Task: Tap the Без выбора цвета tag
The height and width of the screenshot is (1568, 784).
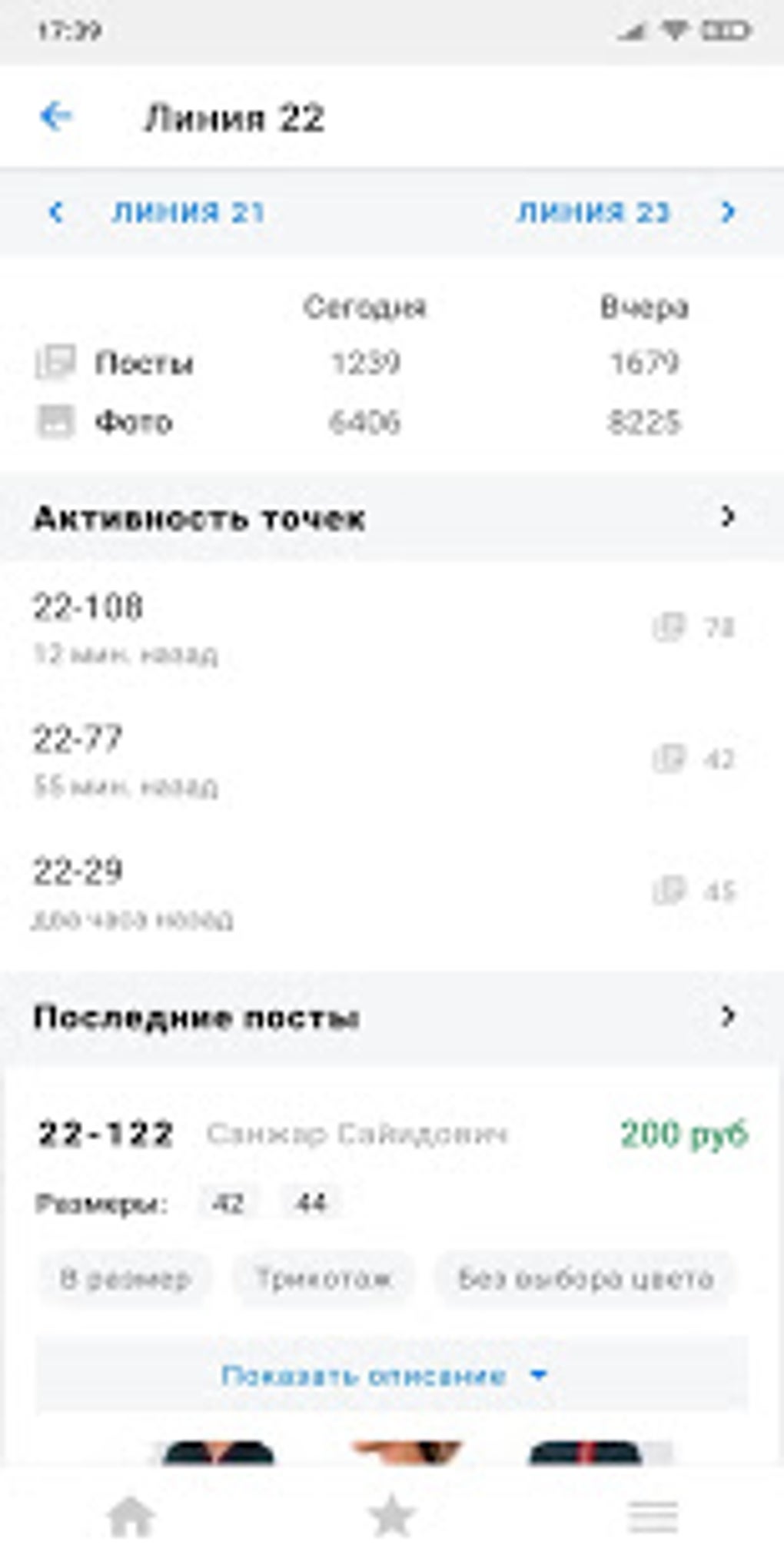Action: click(x=586, y=1279)
